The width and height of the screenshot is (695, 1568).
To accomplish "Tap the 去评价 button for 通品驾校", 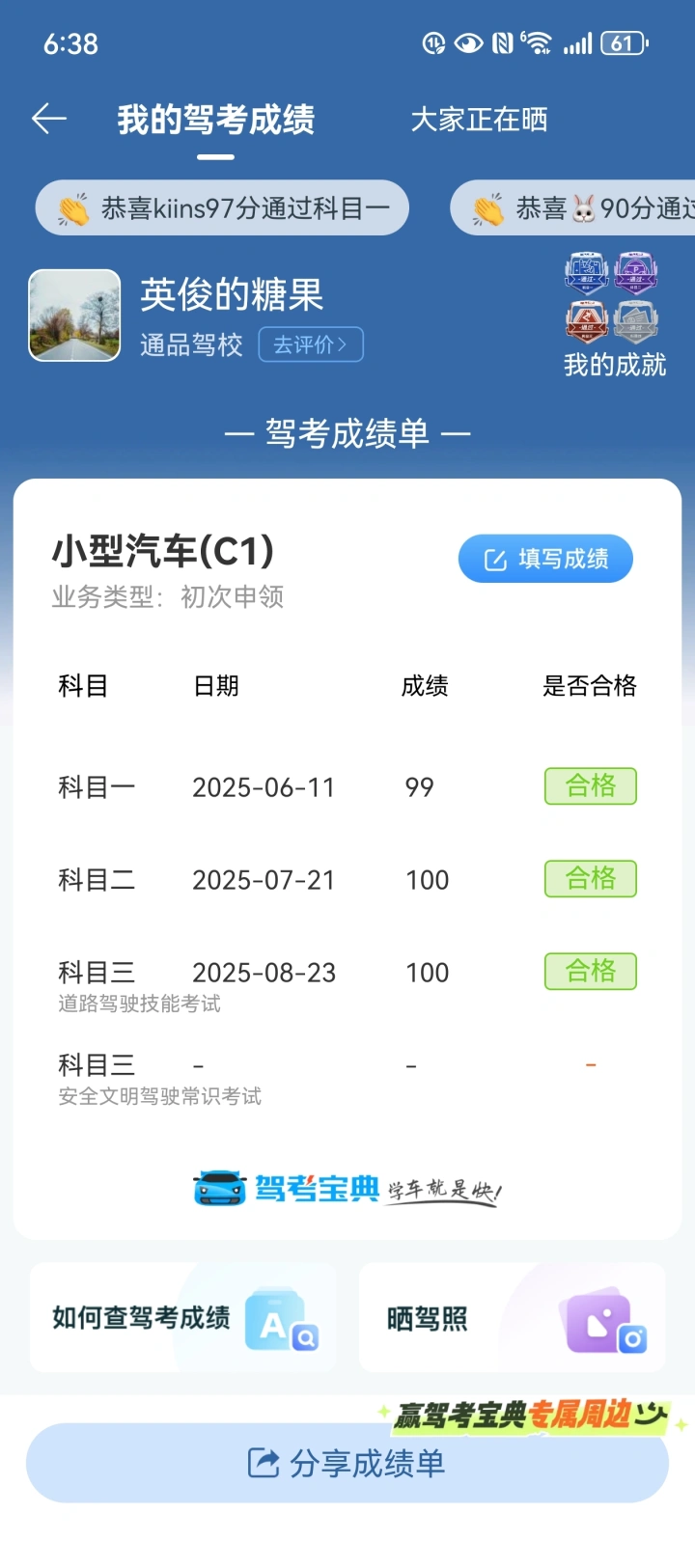I will point(310,344).
